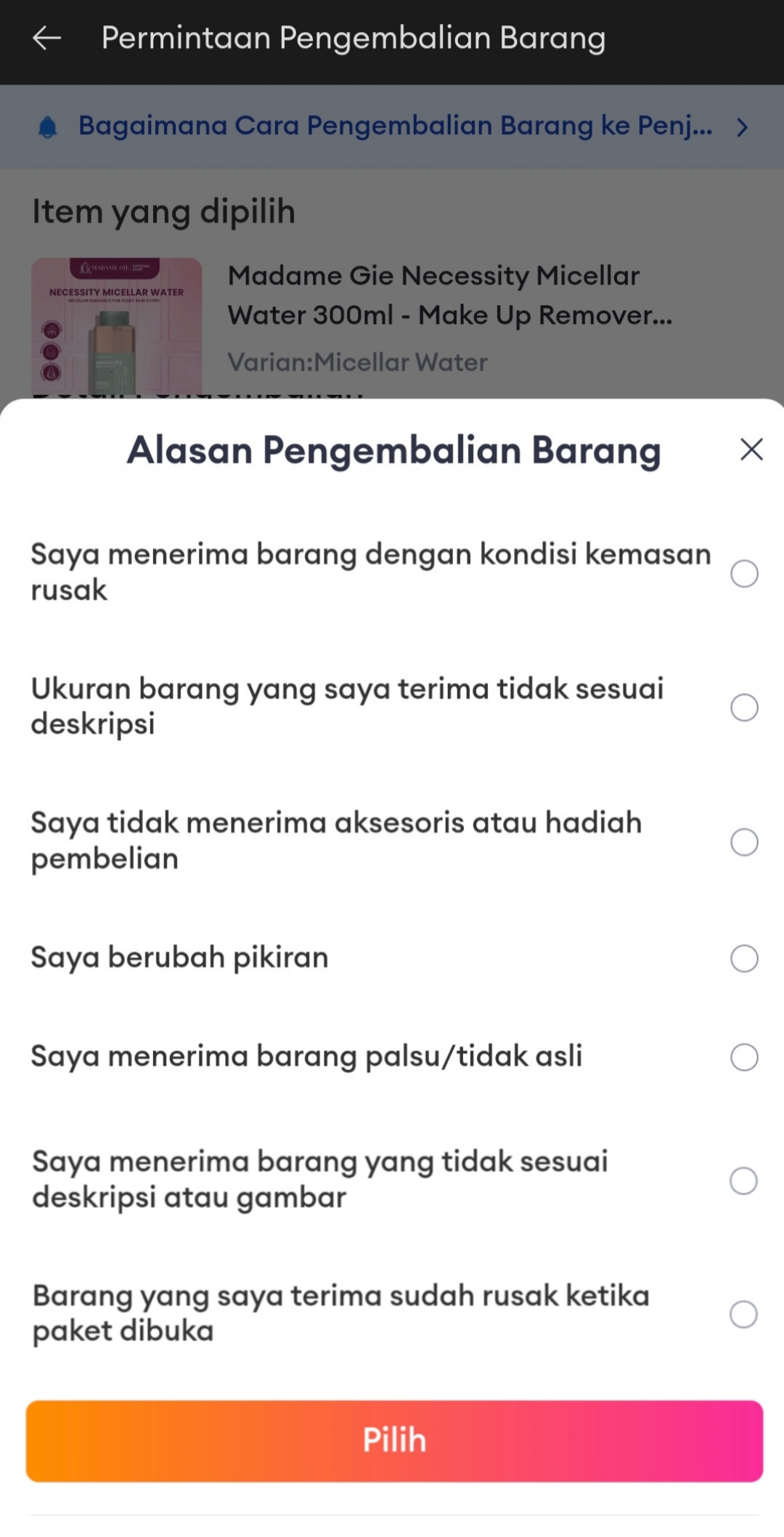Pick the 'Saya berubah pikiran' reason
Image resolution: width=784 pixels, height=1537 pixels.
[744, 958]
